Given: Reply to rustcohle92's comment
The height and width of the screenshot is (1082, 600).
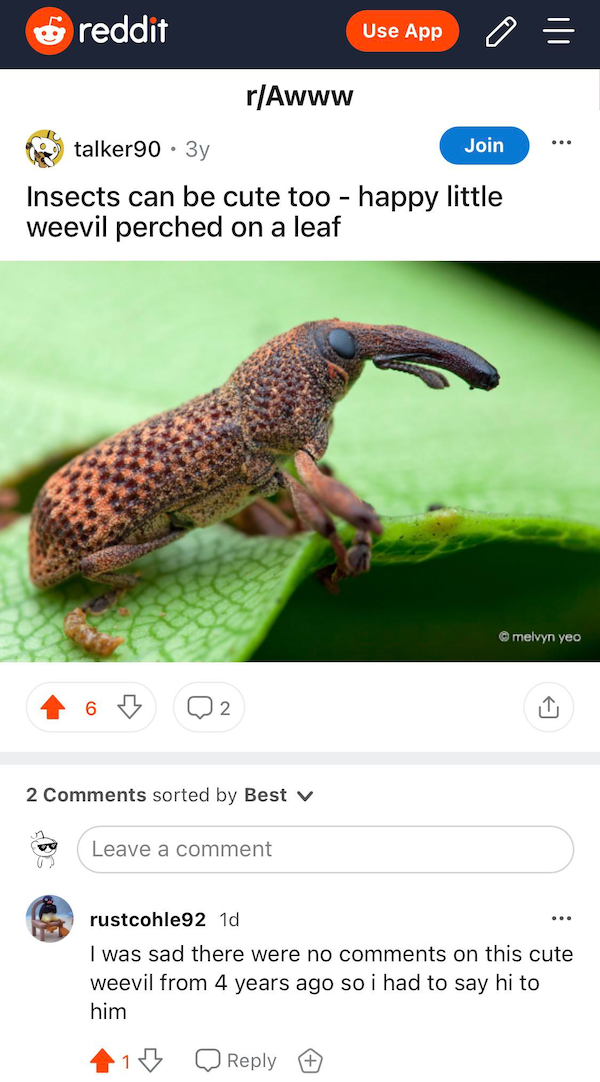Looking at the screenshot, I should 236,1060.
